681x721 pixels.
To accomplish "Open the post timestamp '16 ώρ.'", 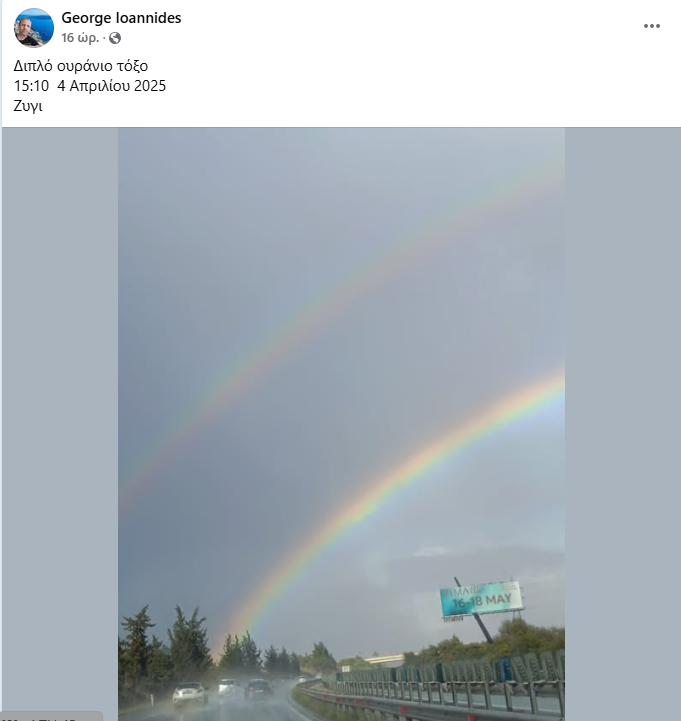I will tap(79, 38).
